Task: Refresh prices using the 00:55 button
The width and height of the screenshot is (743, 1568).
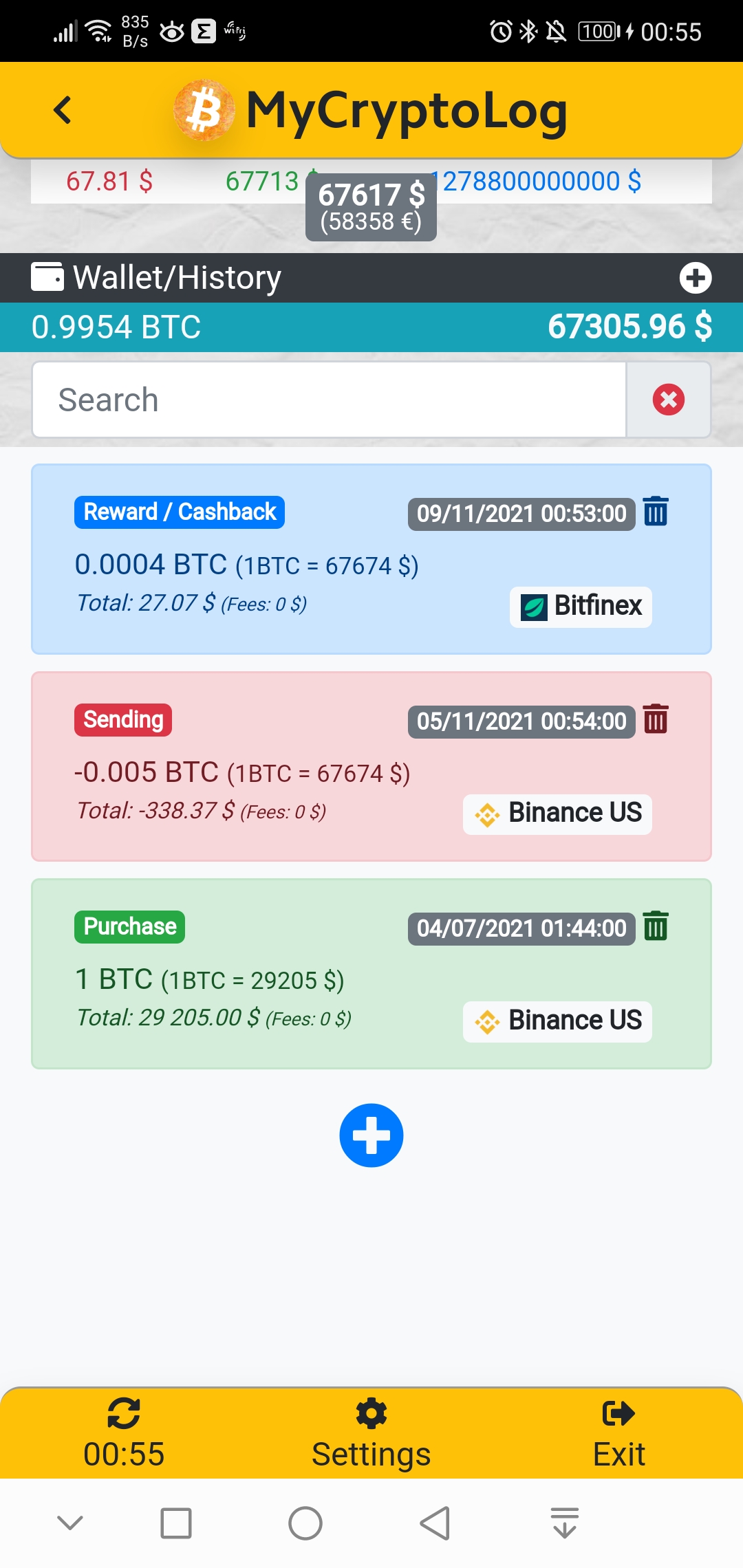Action: [x=124, y=1433]
